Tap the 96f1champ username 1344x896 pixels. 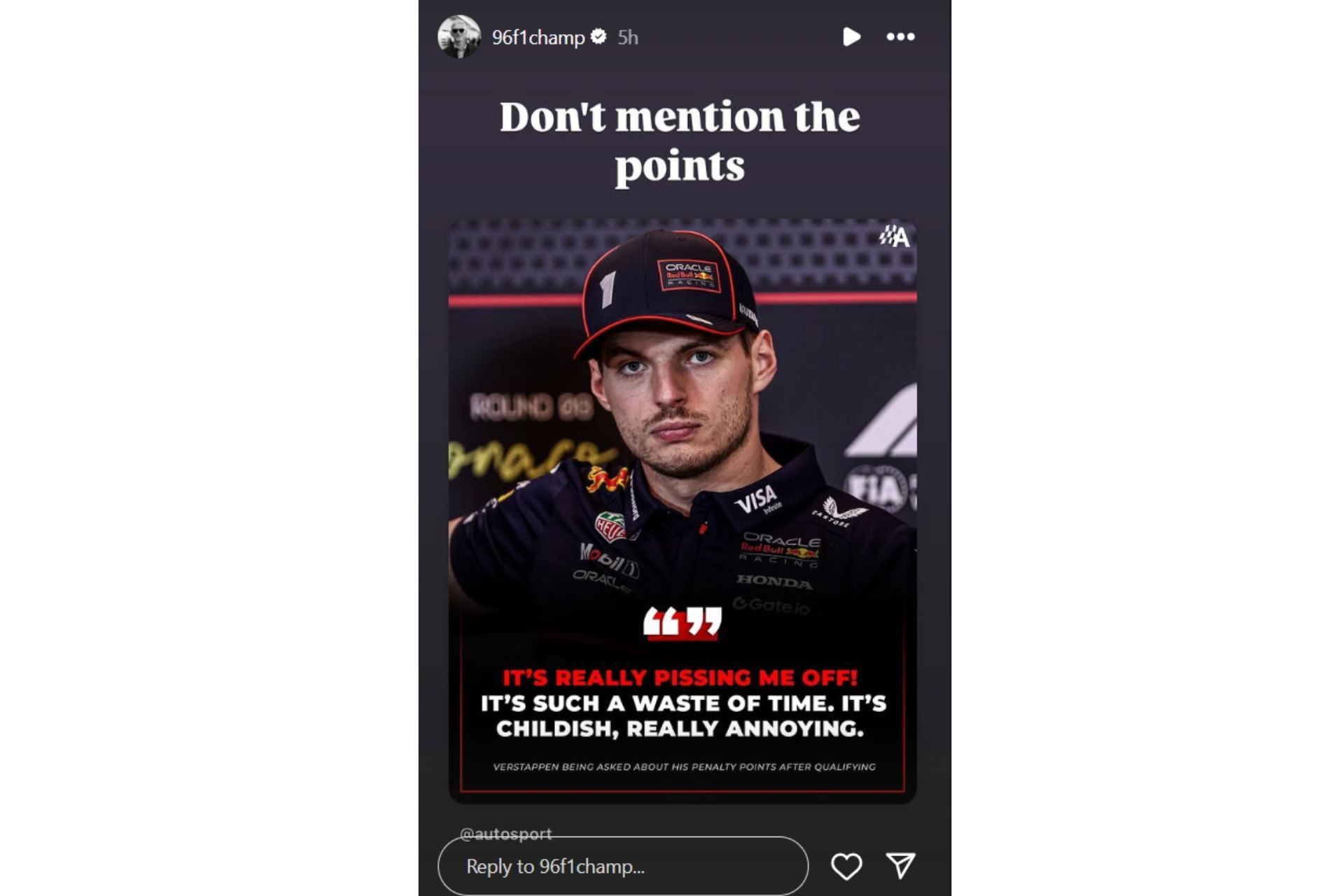pyautogui.click(x=538, y=38)
